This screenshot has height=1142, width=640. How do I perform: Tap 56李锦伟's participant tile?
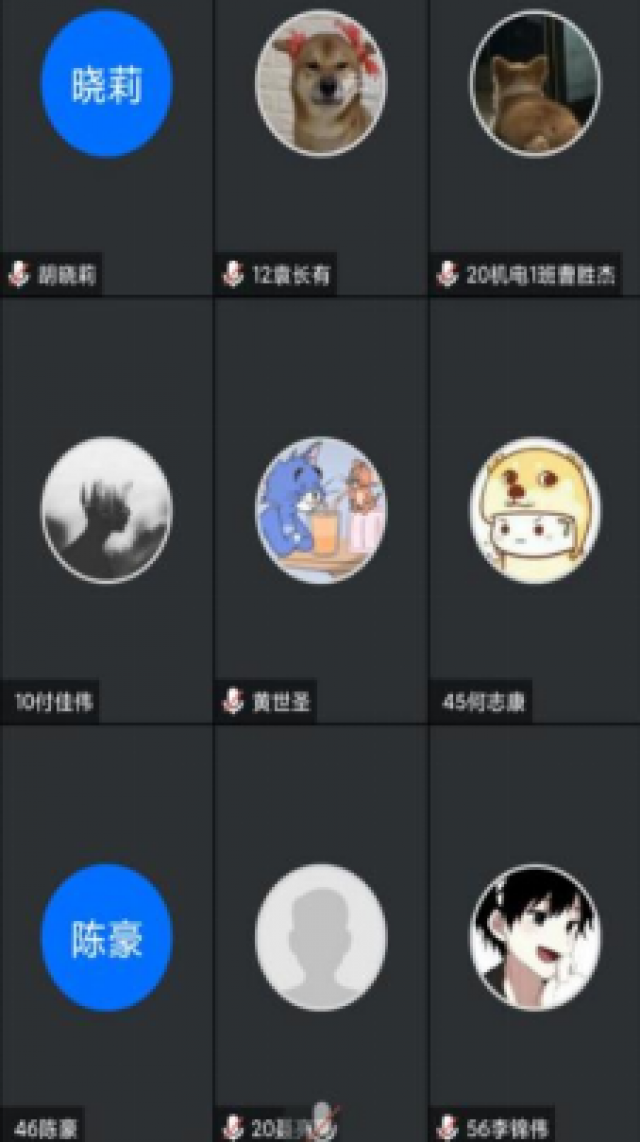click(535, 935)
